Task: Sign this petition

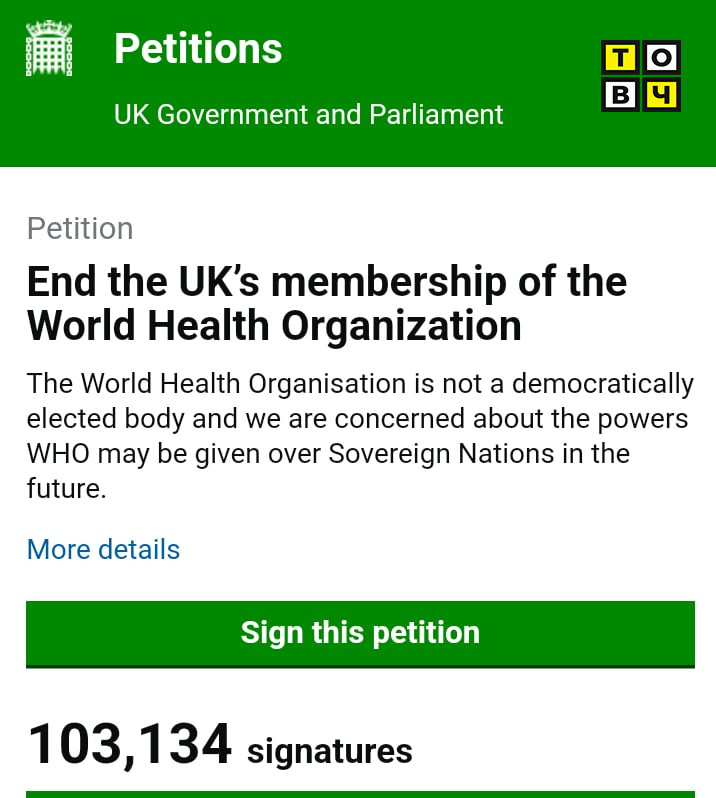Action: click(360, 633)
